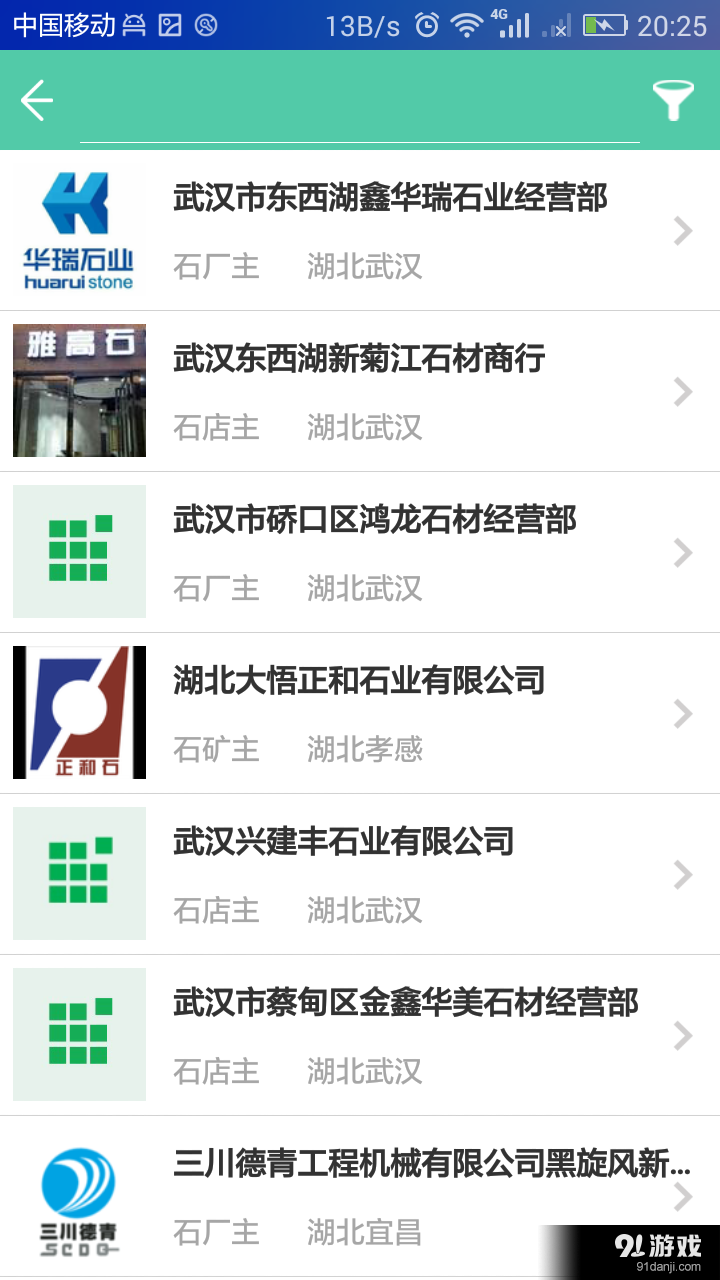The image size is (720, 1280).
Task: Select the 石厂主 label under Huarui Stone
Action: [x=215, y=267]
